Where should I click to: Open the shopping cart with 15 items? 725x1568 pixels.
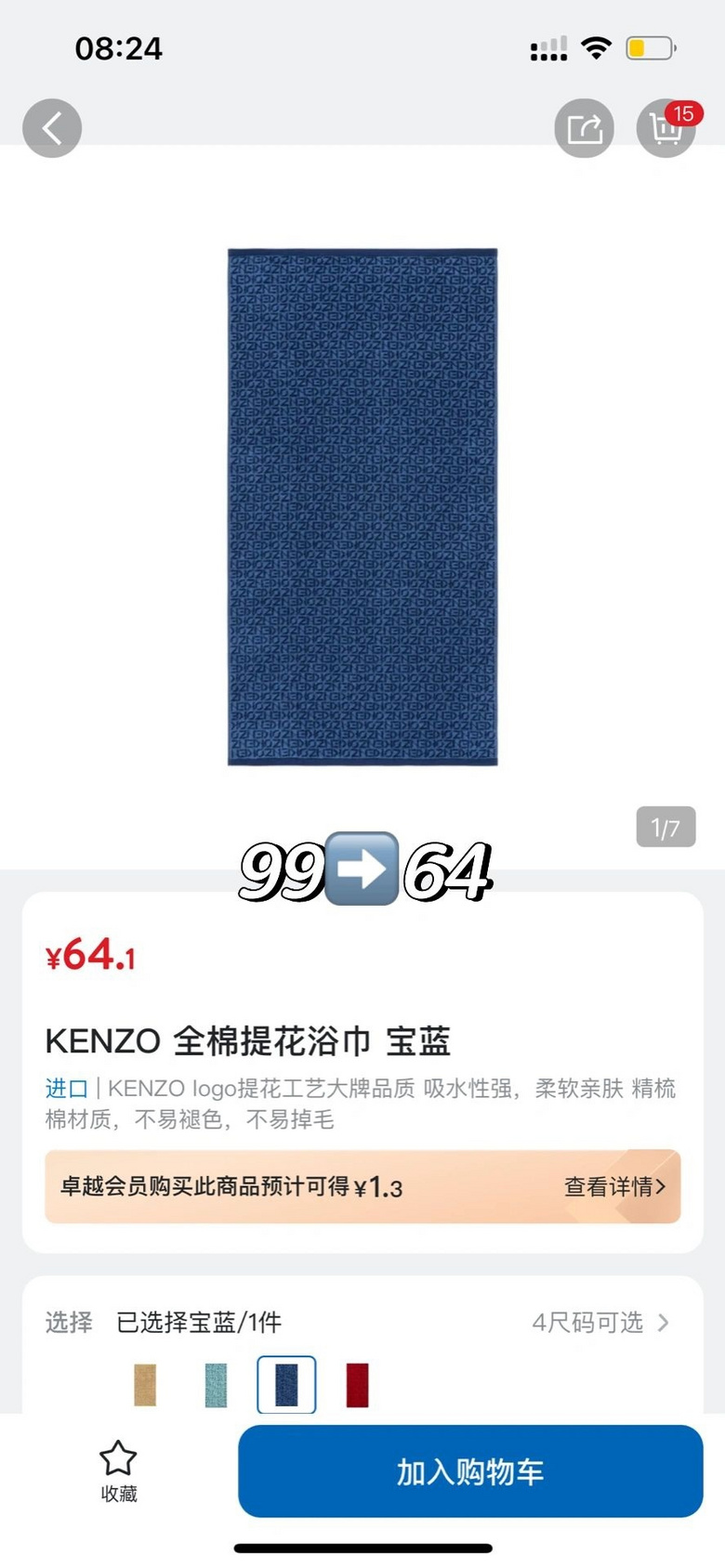coord(666,128)
